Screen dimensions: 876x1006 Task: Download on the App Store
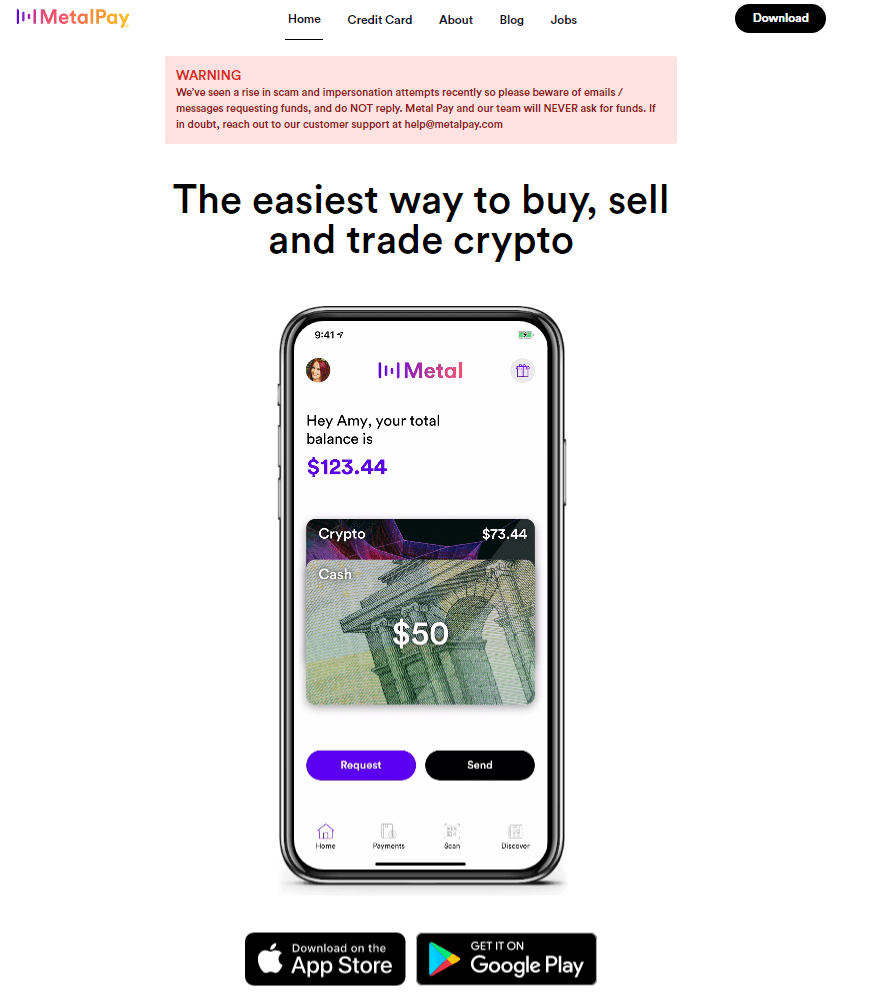pos(325,959)
